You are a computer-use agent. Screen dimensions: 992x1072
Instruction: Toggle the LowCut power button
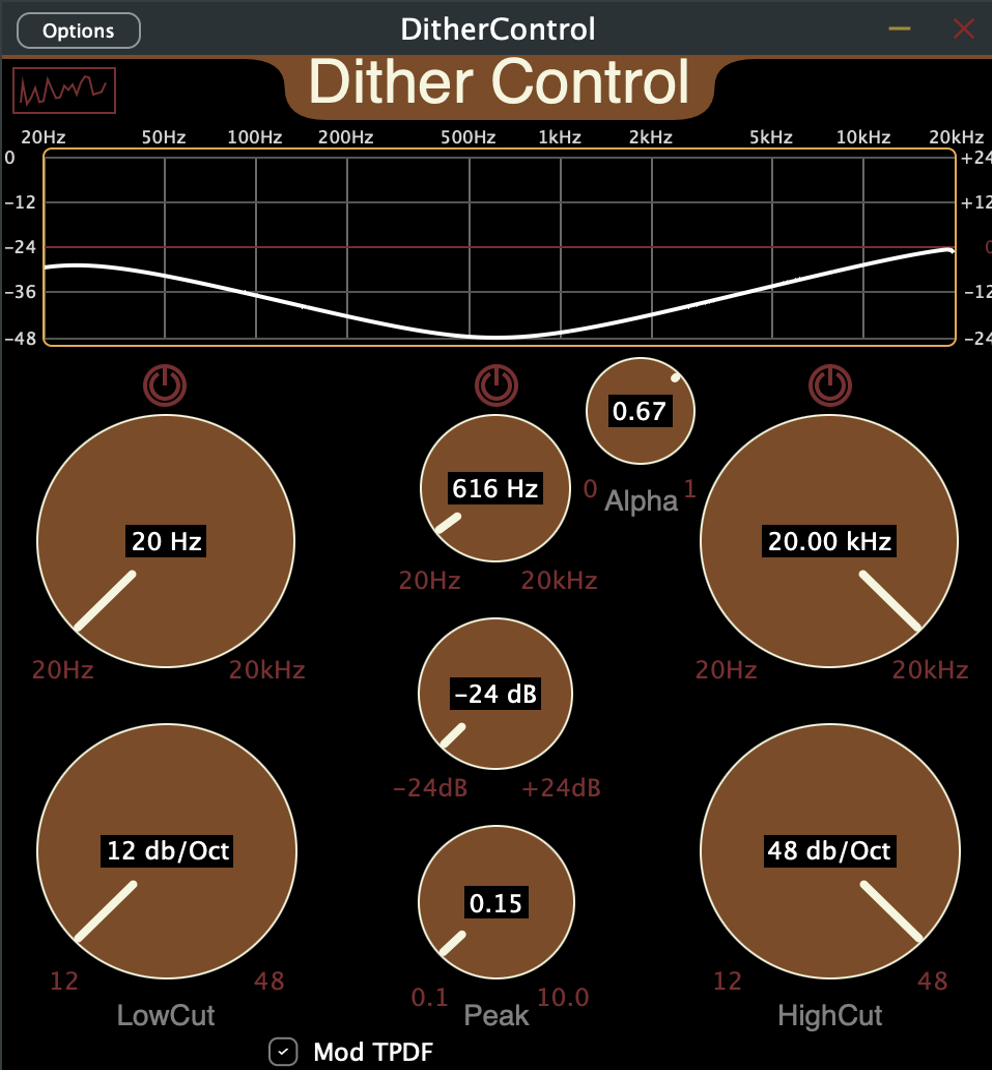165,384
